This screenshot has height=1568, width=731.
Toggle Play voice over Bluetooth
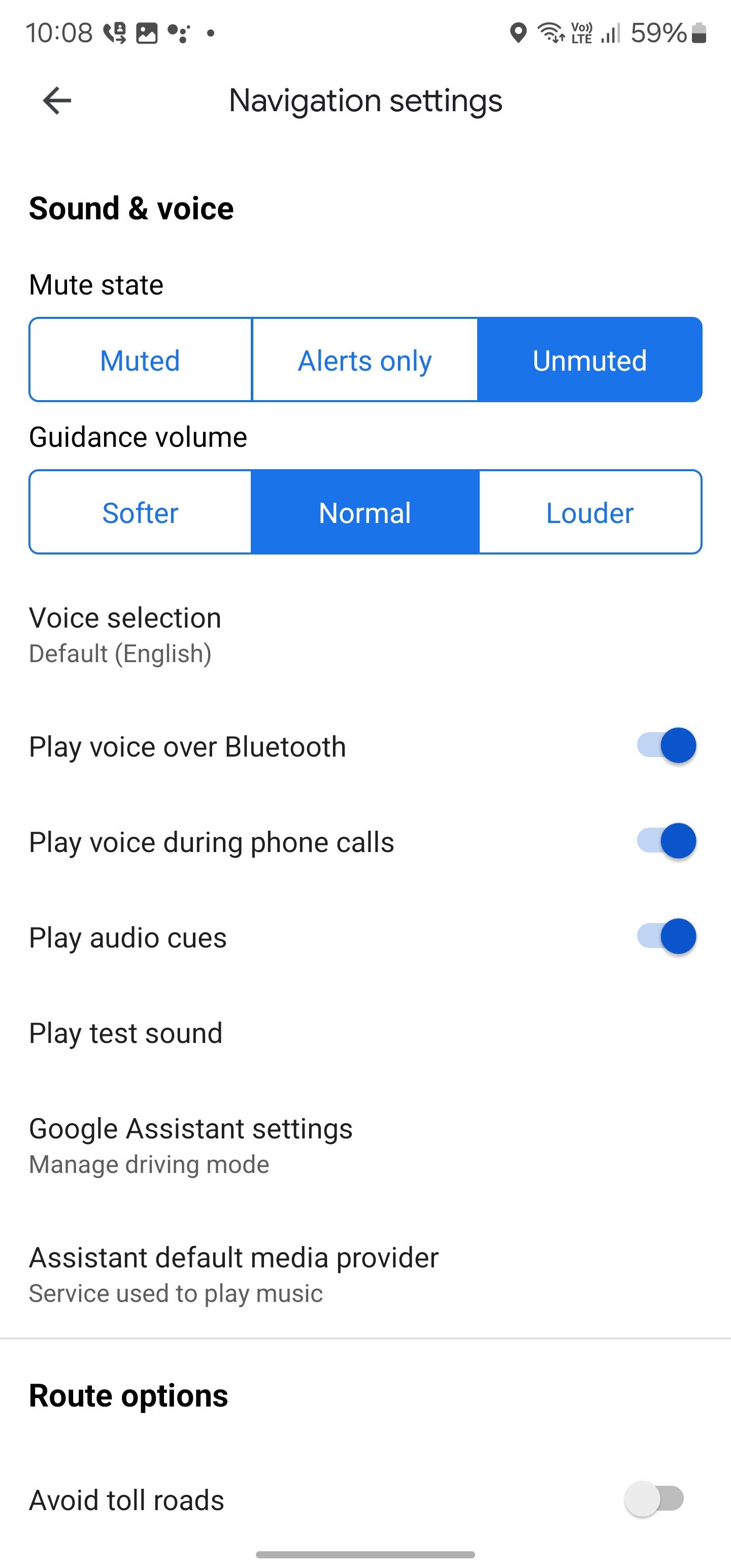(x=666, y=745)
